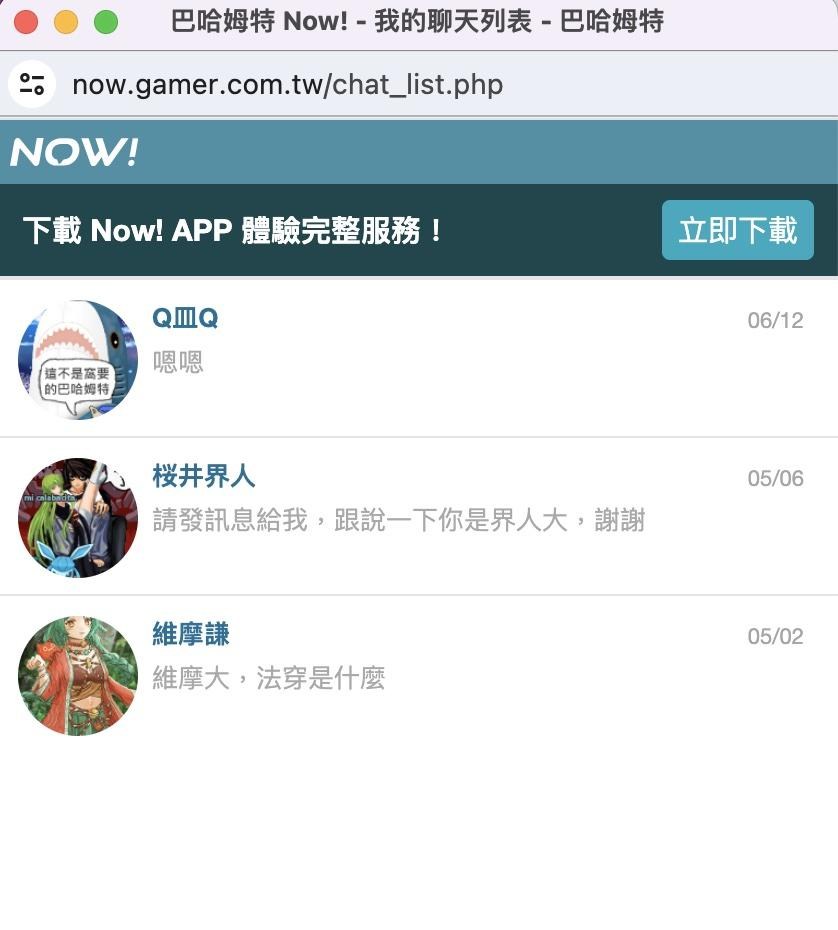
Task: Click the address bar URL now.gamer.com.tw
Action: [x=286, y=85]
